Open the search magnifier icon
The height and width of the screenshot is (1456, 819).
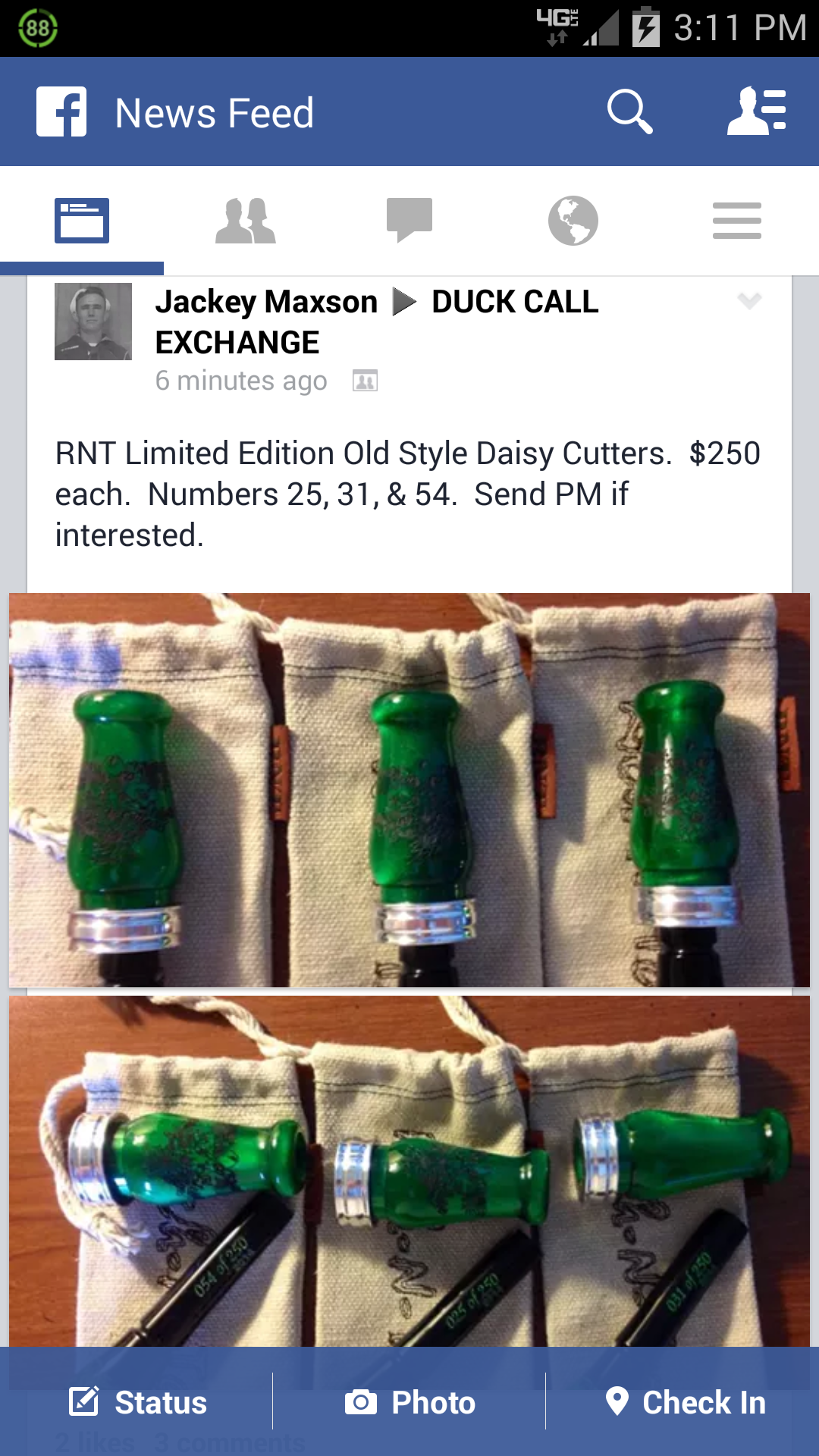[629, 111]
